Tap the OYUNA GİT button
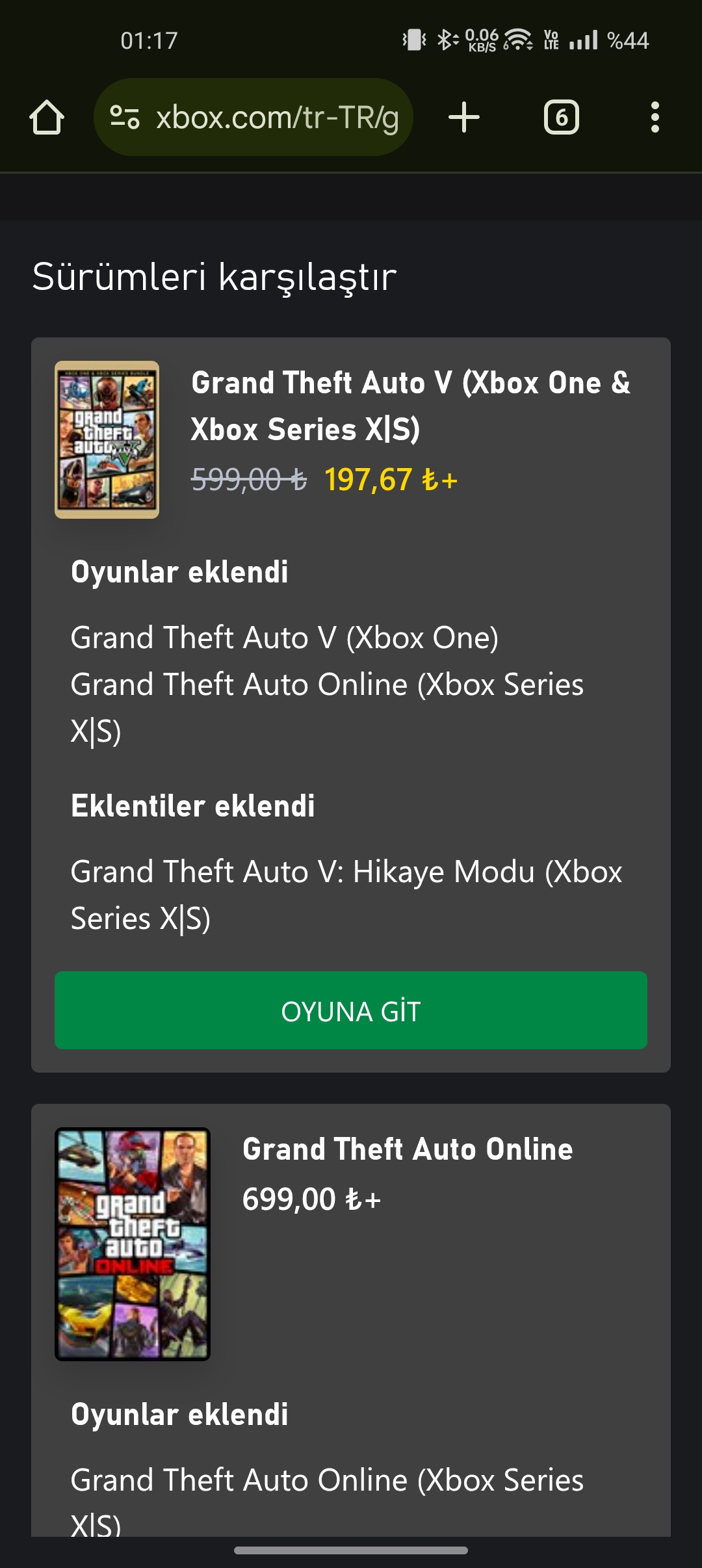Screen dimensions: 702x1568 351,1010
